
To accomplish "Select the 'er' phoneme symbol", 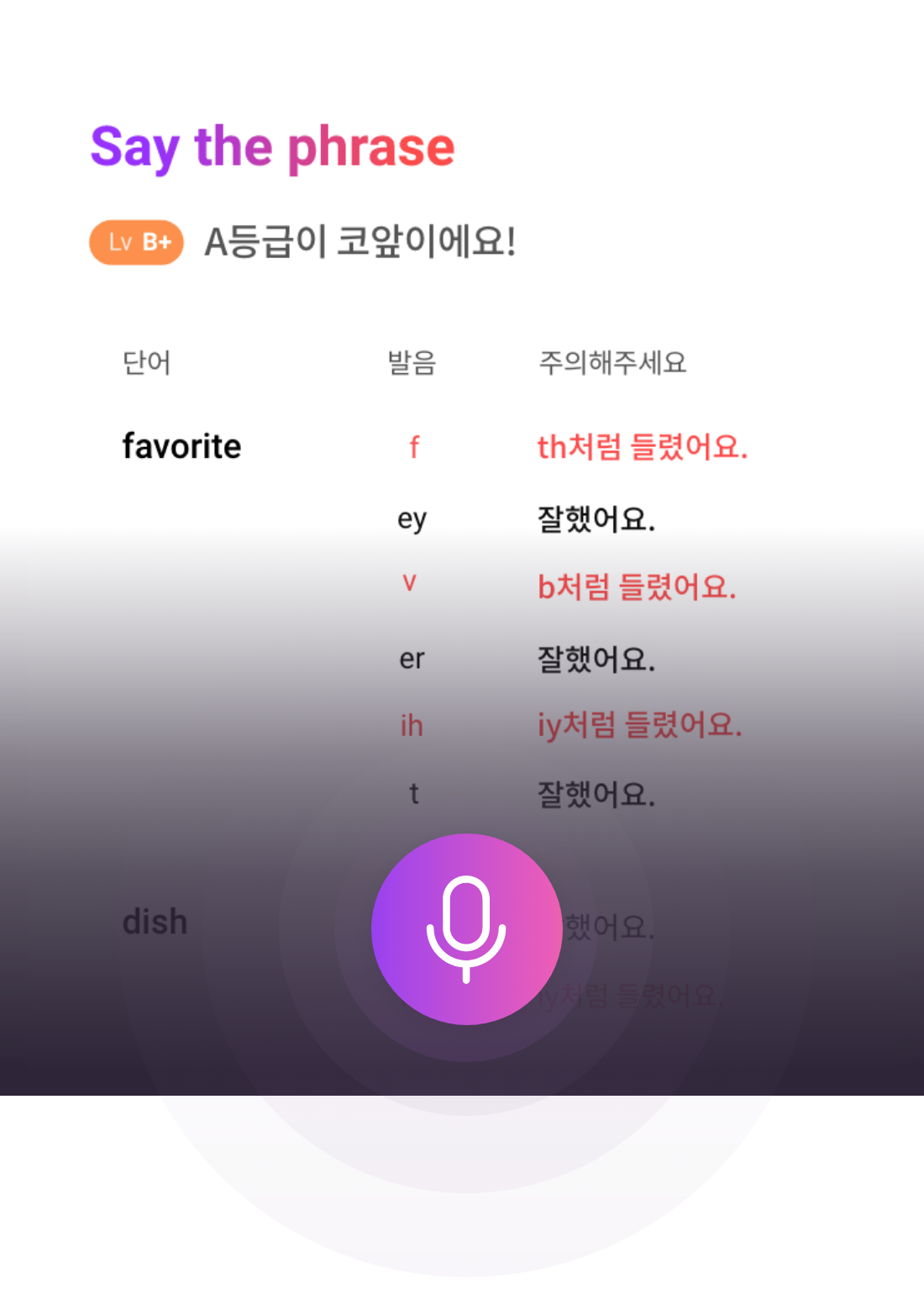I will pyautogui.click(x=412, y=658).
